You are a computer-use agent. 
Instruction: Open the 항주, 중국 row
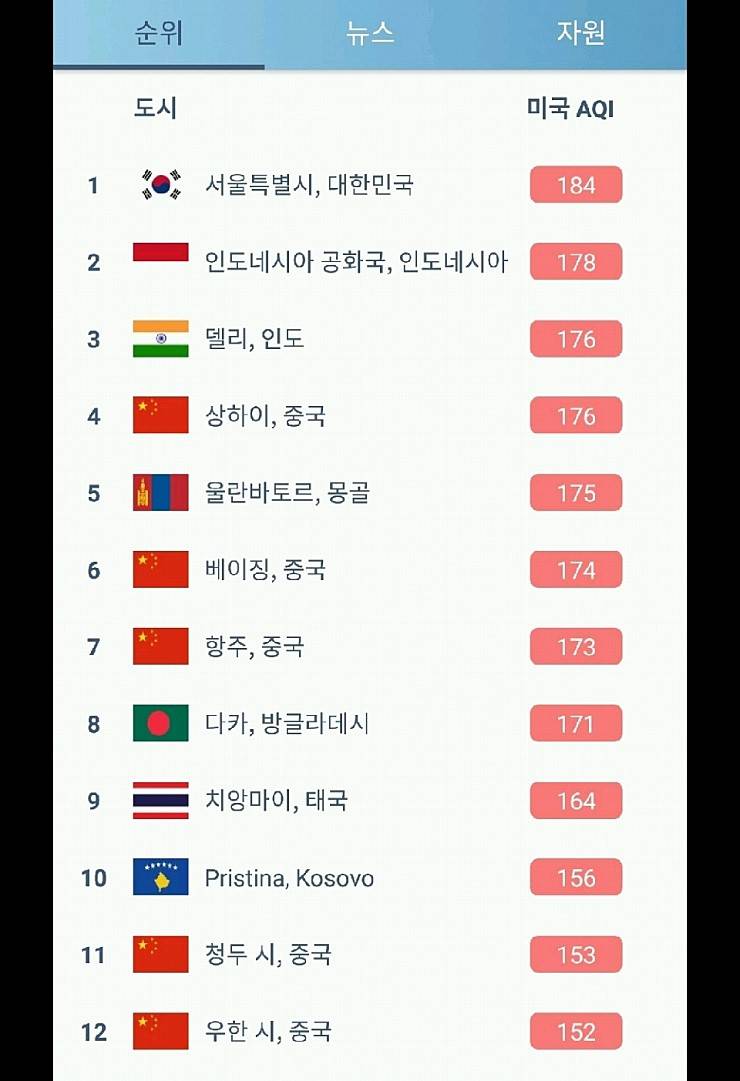tap(370, 647)
